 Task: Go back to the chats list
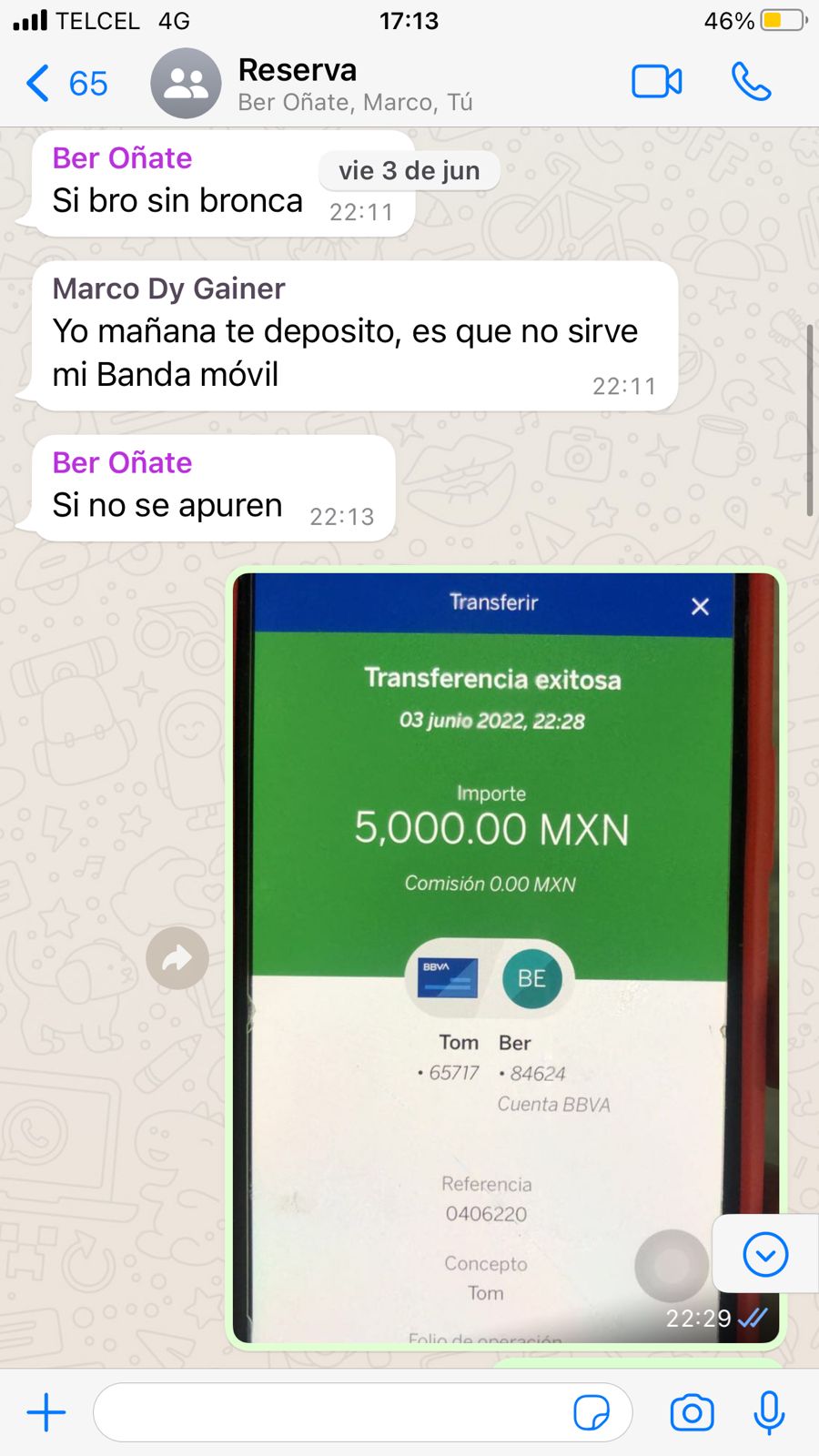click(64, 84)
